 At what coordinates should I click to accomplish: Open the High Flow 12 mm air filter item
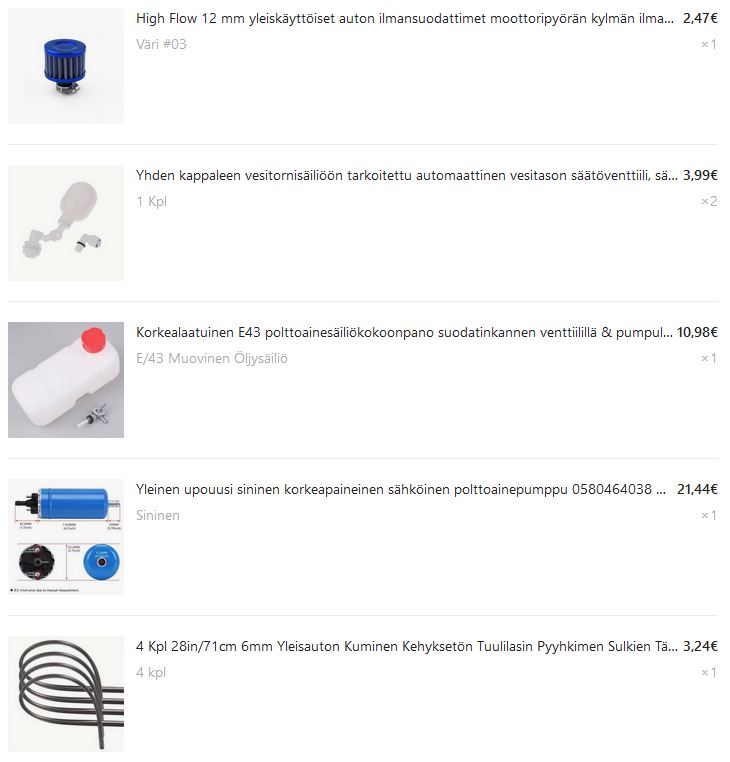404,18
